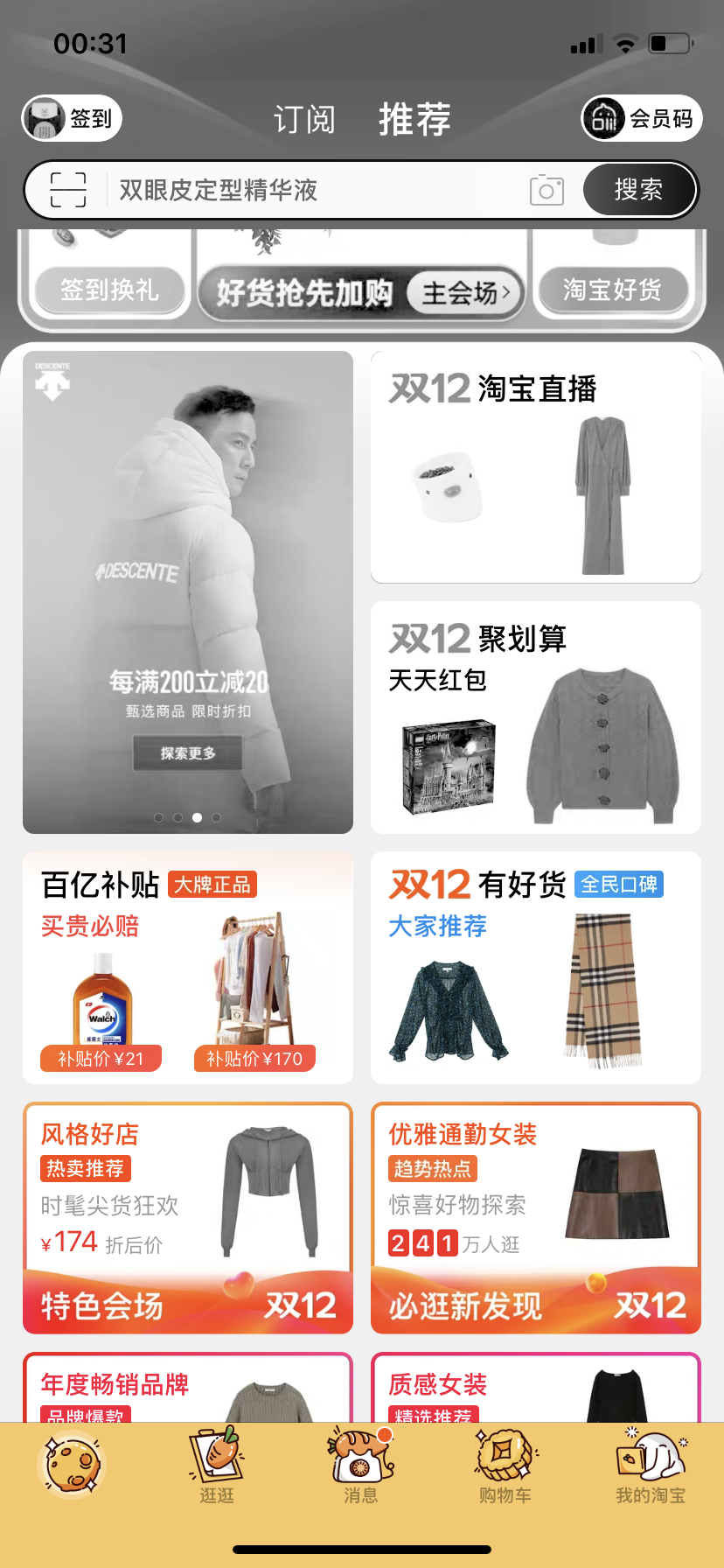Open 签到换礼 entry
This screenshot has width=724, height=1568.
(x=109, y=289)
